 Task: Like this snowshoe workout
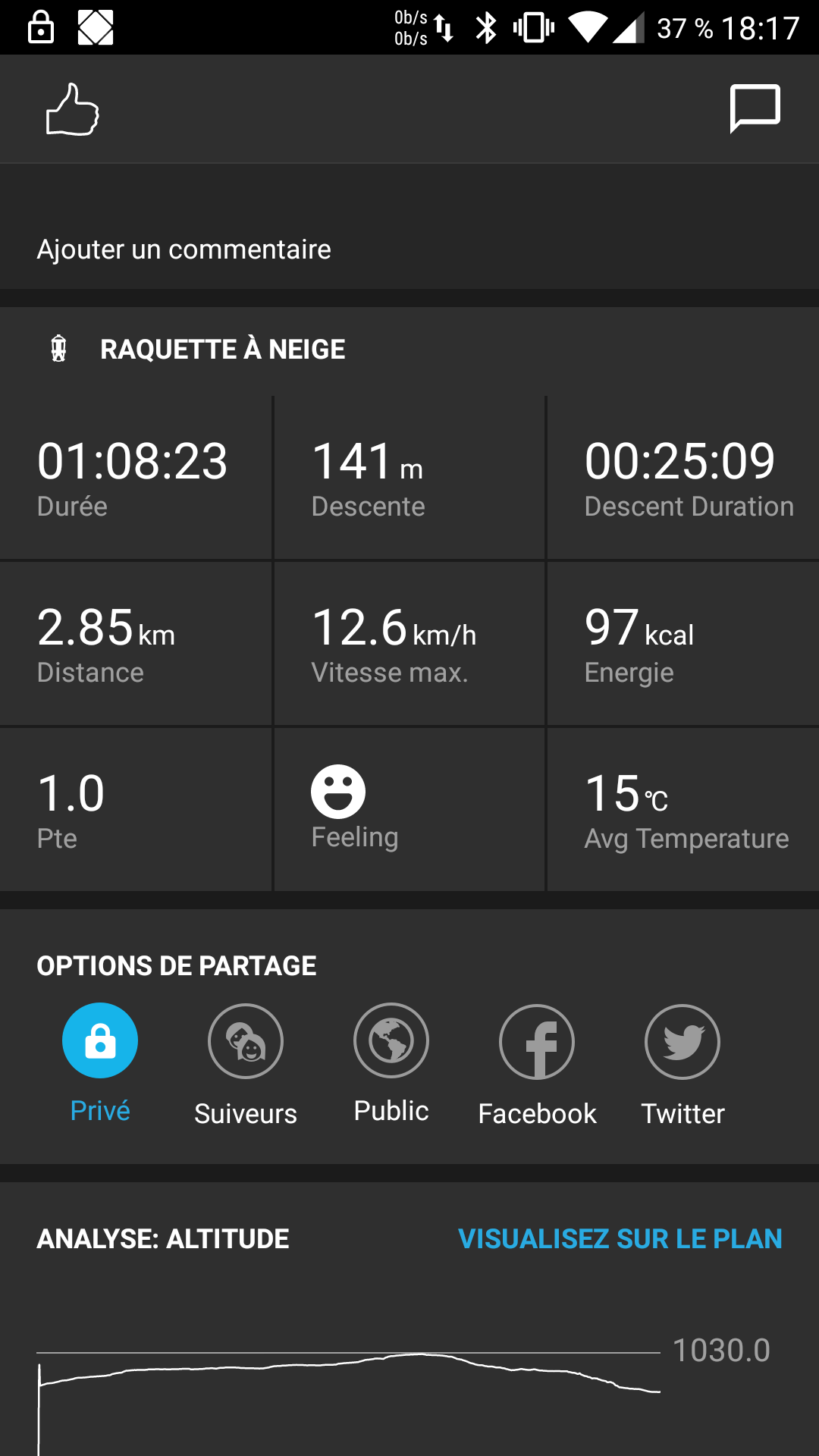point(73,110)
